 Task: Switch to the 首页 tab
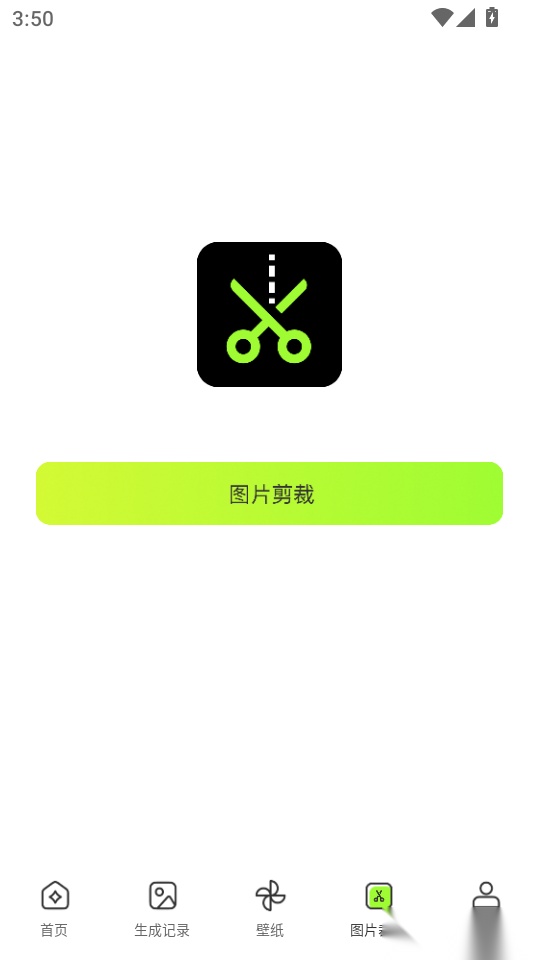pos(54,909)
